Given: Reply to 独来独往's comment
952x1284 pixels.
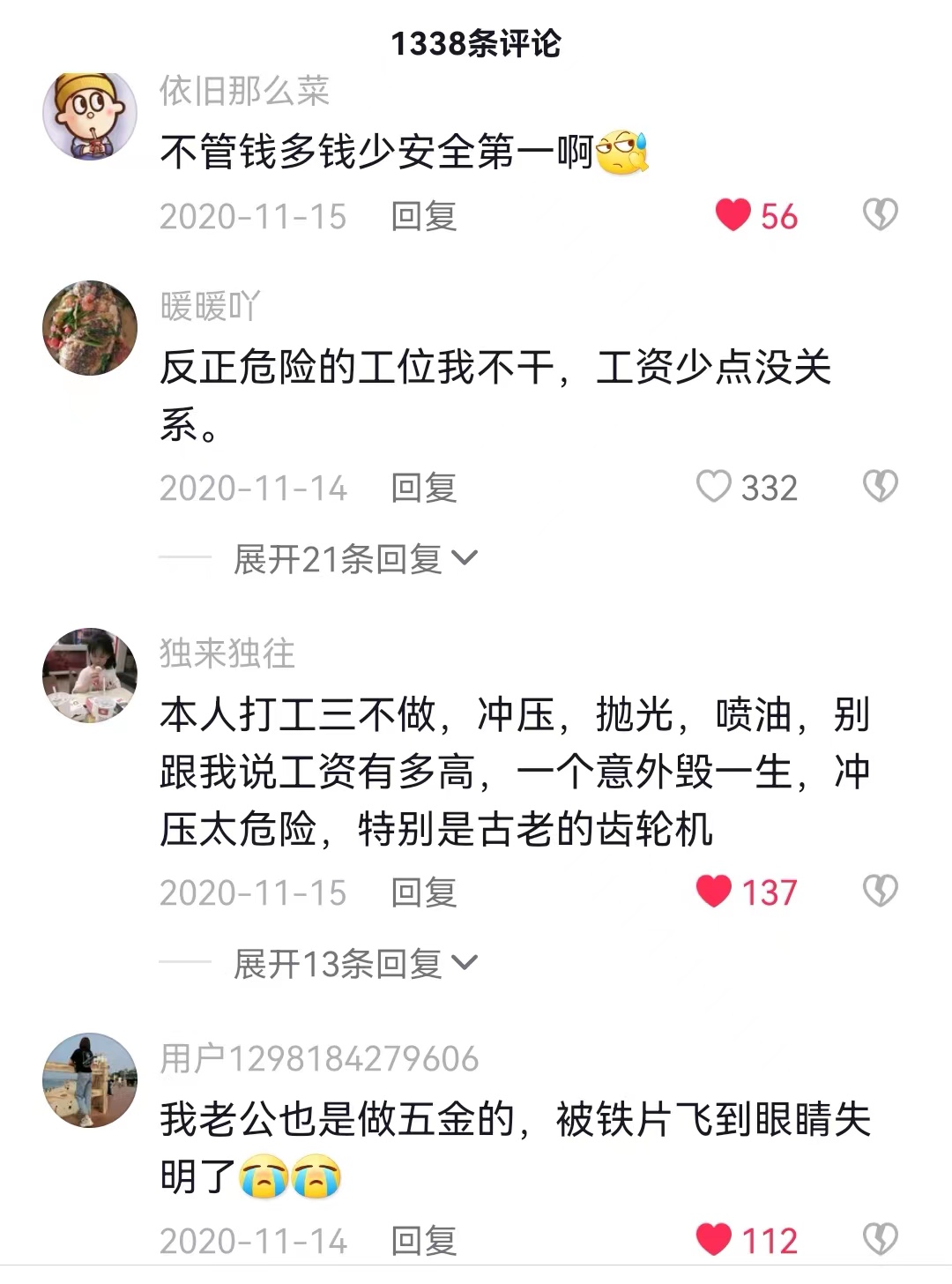Looking at the screenshot, I should pos(423,893).
